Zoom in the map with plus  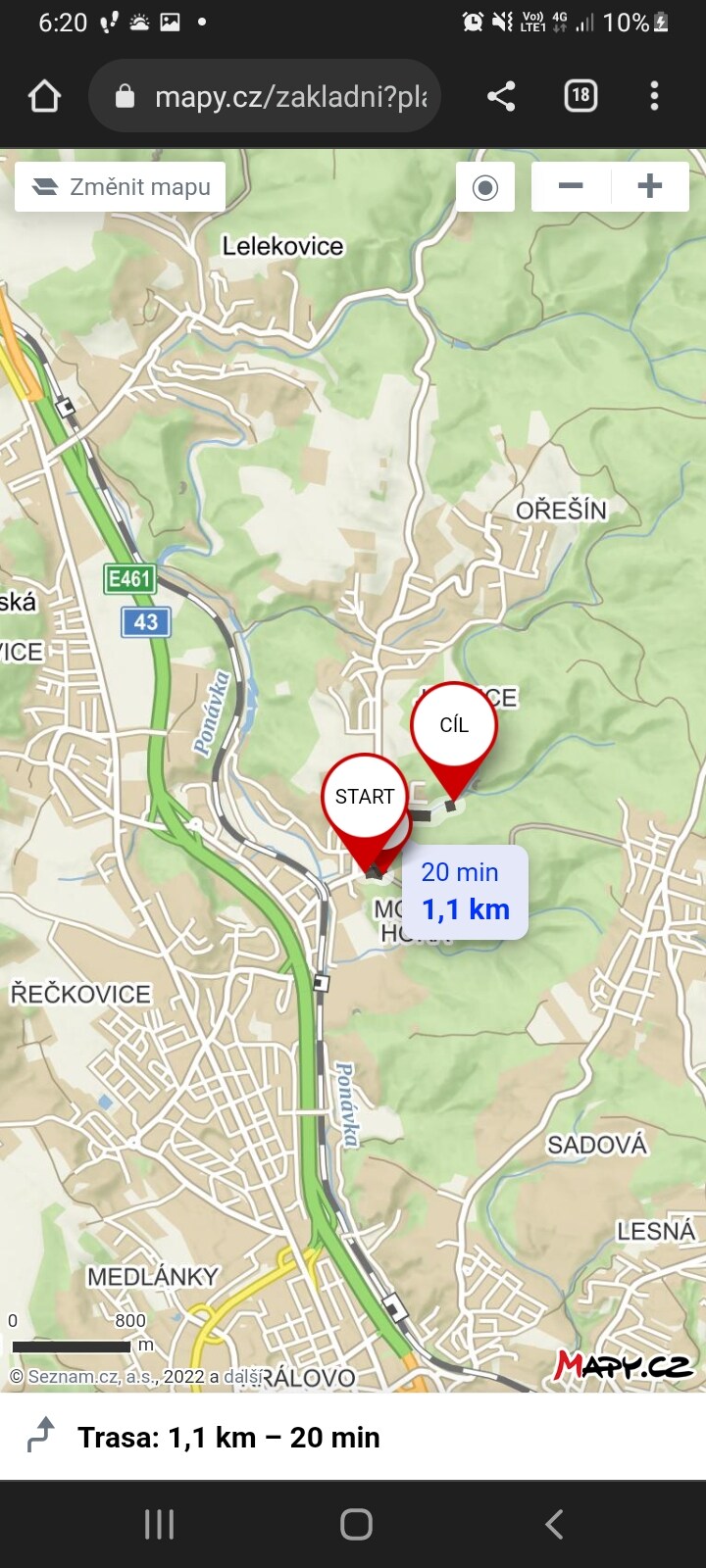[650, 186]
